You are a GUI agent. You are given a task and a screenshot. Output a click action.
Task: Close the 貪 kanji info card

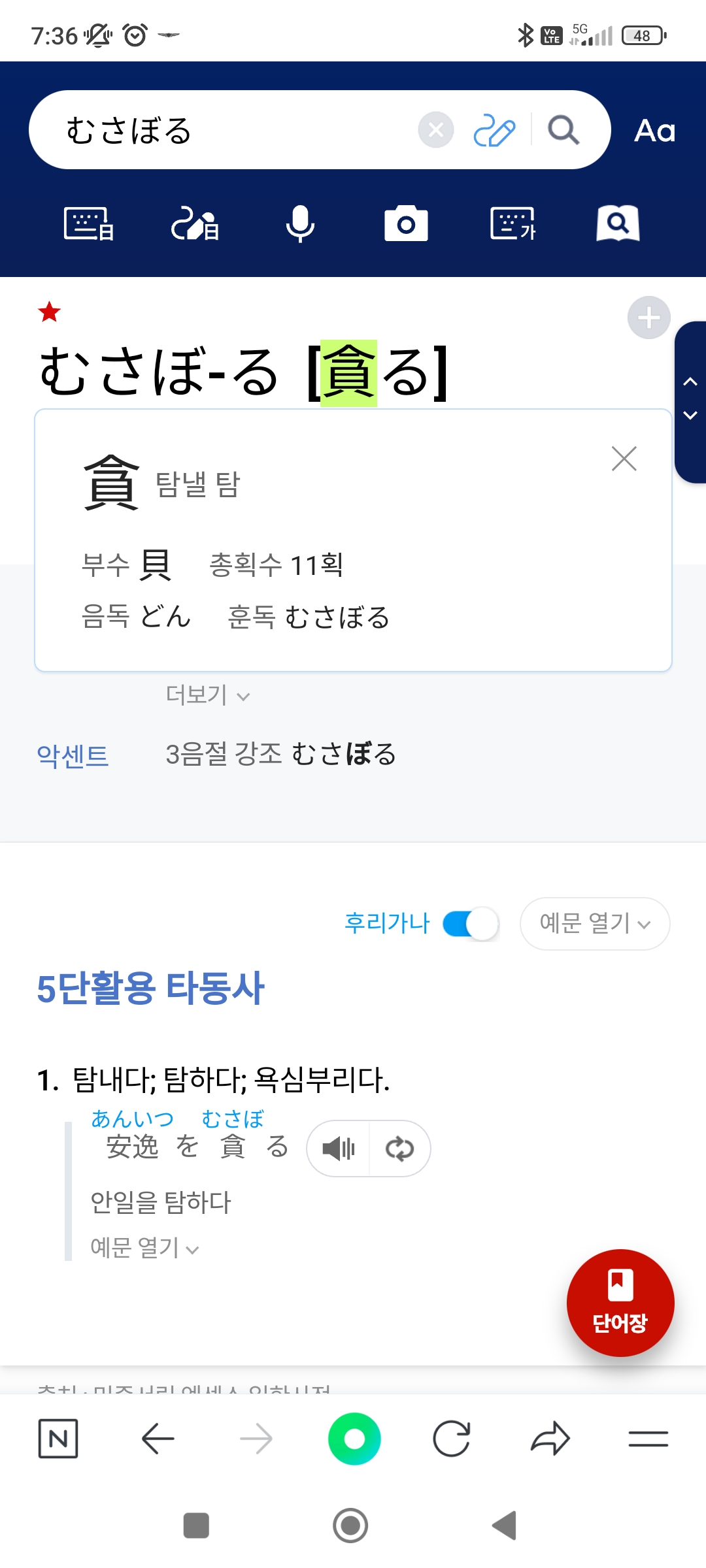coord(624,459)
